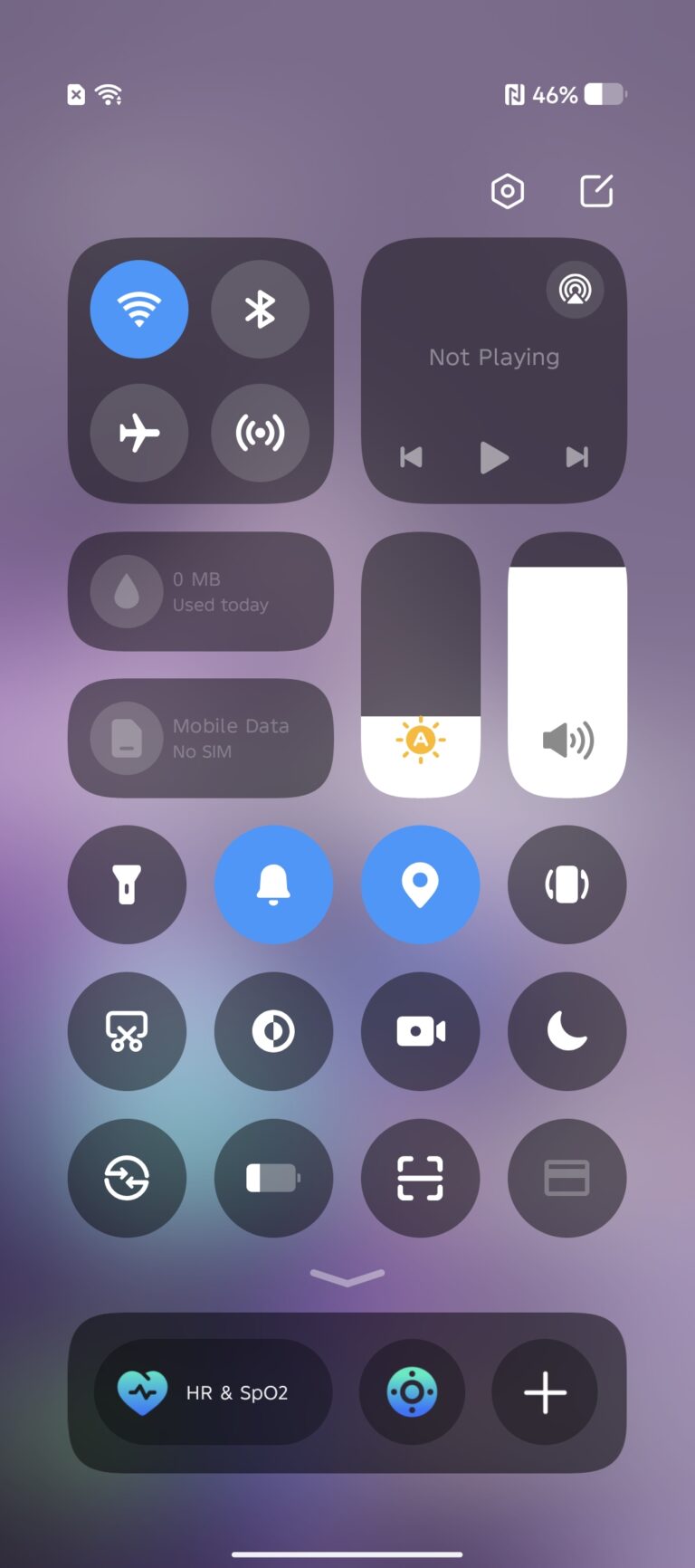Add a new device with plus button
This screenshot has height=1568, width=695.
pyautogui.click(x=545, y=1391)
